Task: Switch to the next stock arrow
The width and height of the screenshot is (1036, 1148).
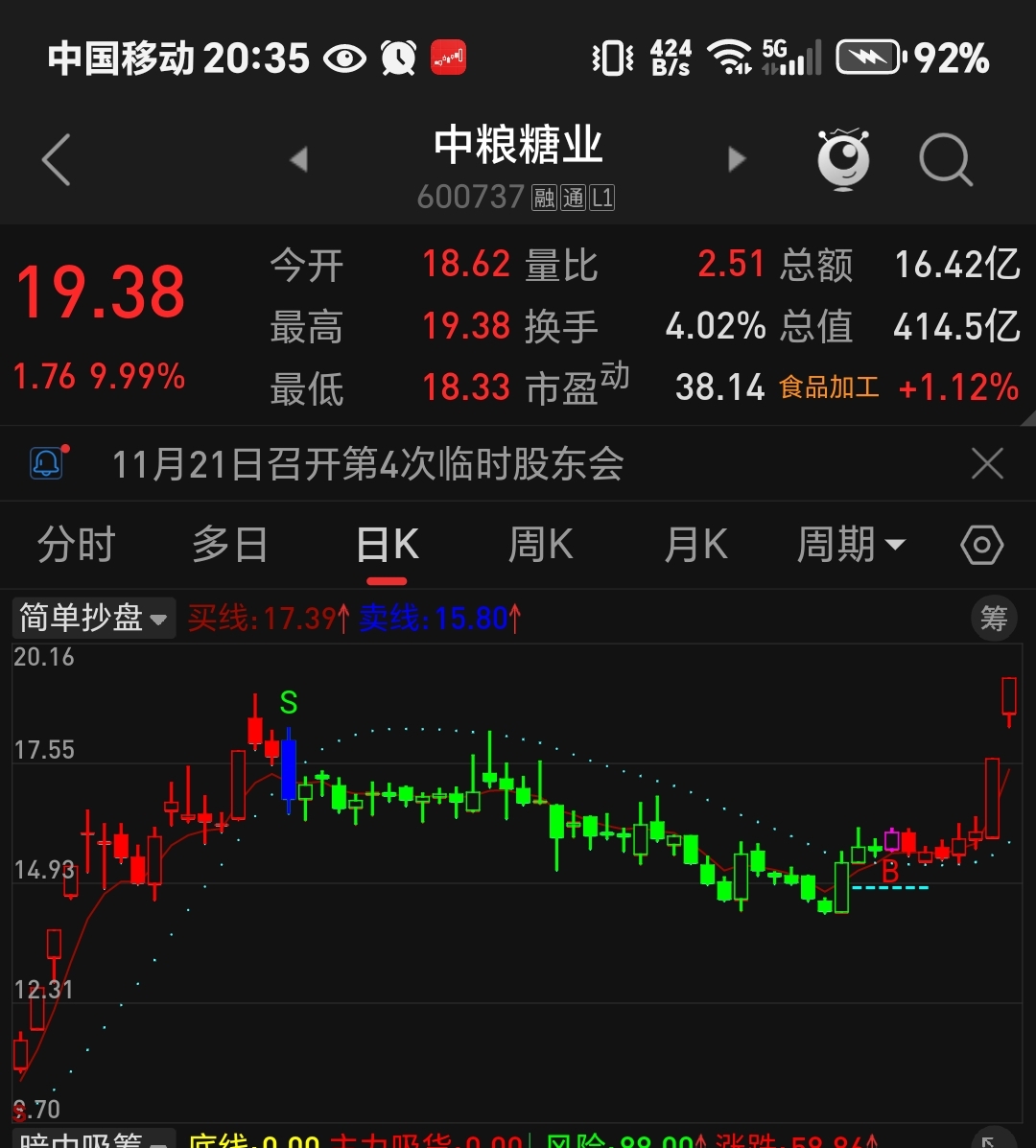Action: click(737, 159)
